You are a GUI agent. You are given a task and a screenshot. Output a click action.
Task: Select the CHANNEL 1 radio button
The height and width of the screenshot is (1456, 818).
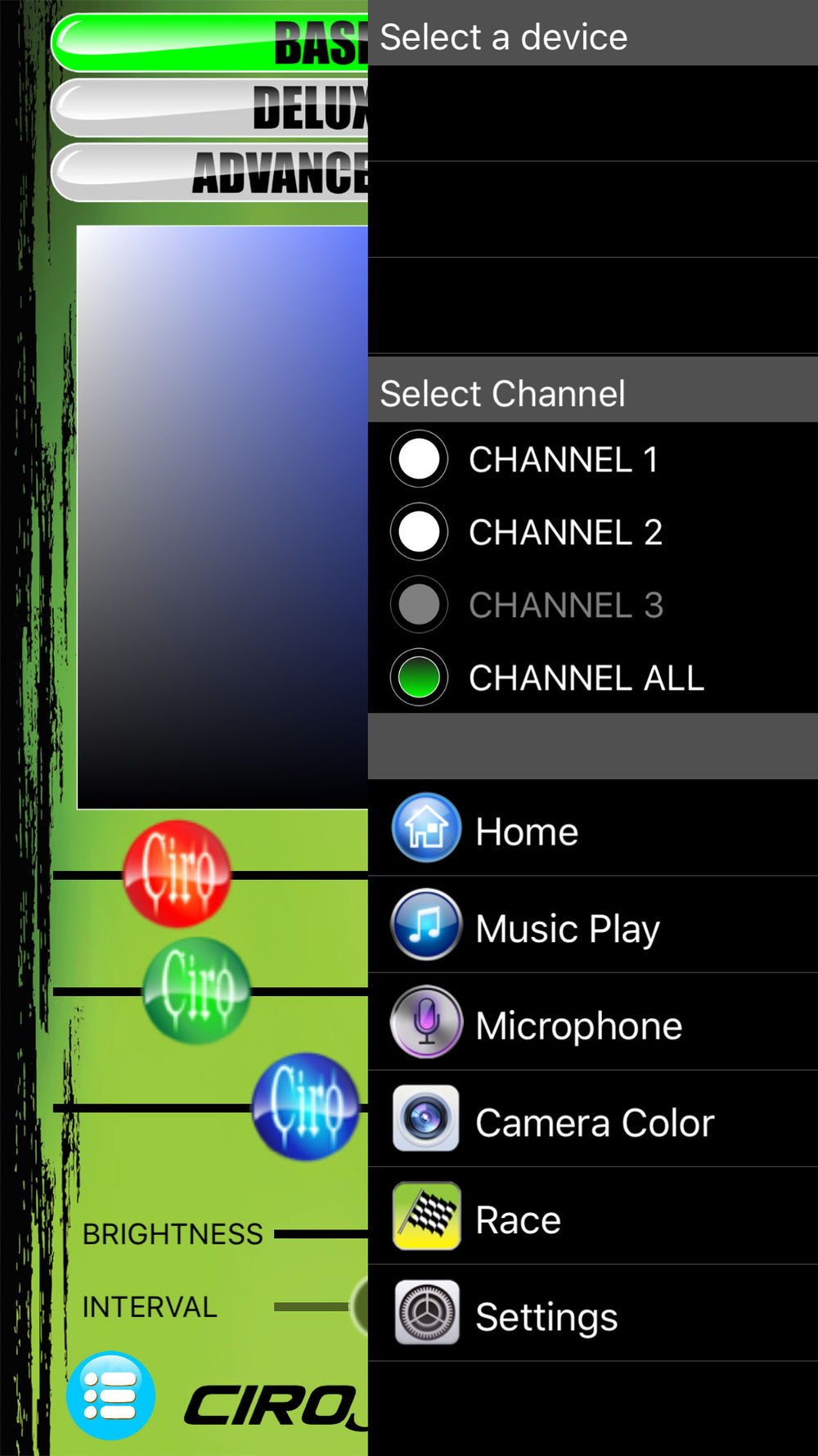click(419, 459)
